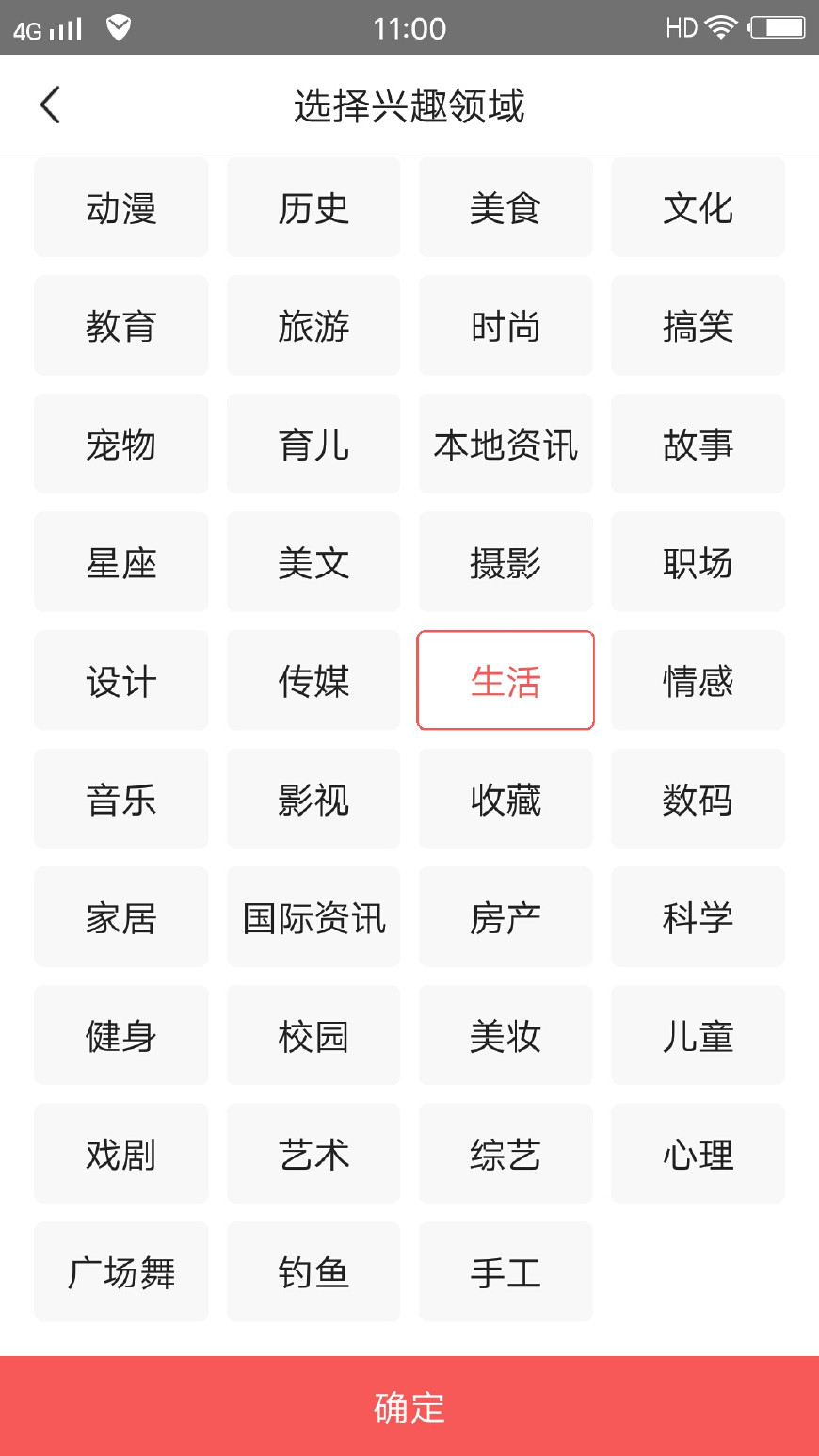Tap the Wi-Fi status icon
The width and height of the screenshot is (819, 1456).
click(x=721, y=27)
